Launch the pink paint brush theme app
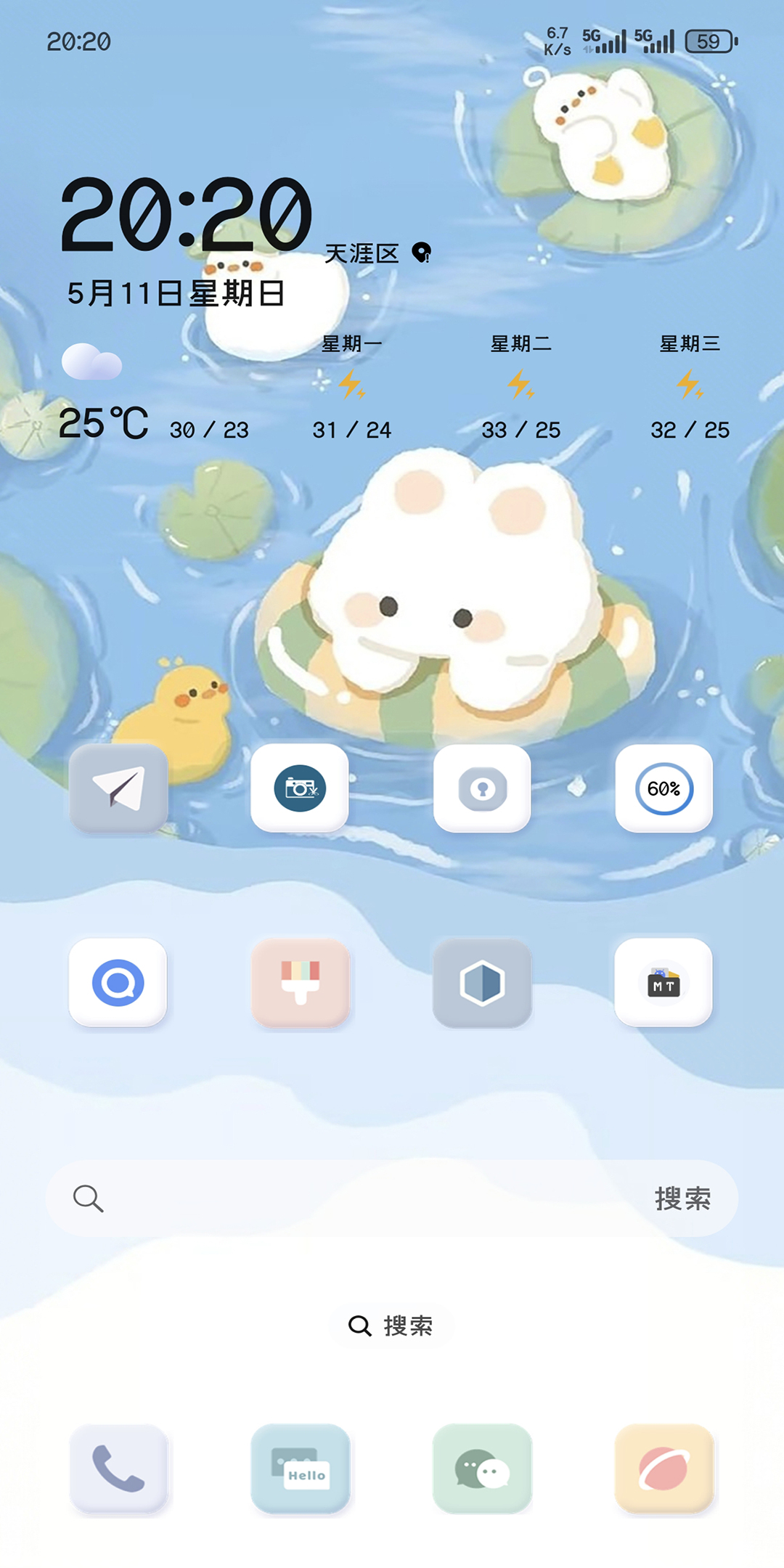The width and height of the screenshot is (784, 1568). point(300,983)
